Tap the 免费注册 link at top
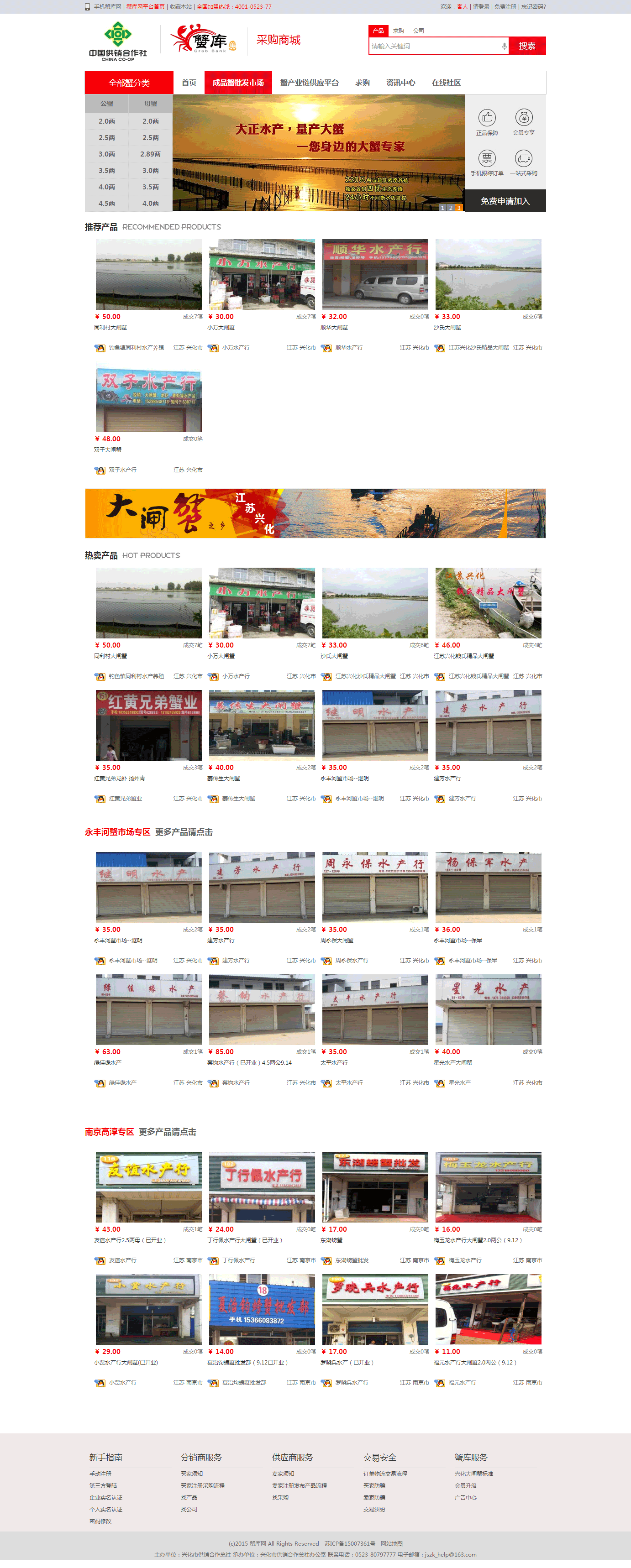 (505, 7)
